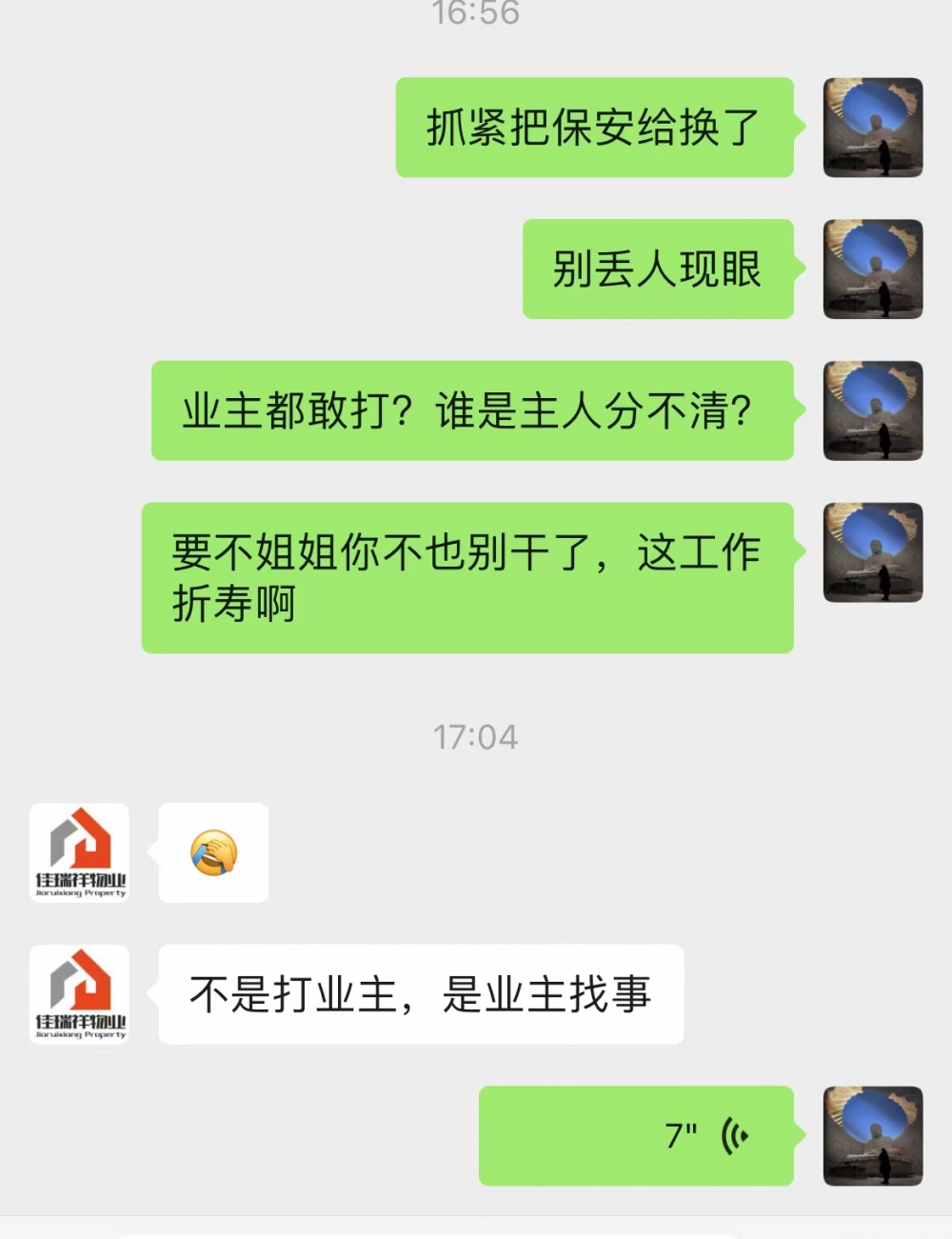Open sender avatar beside 抓紧把保安给换了
Viewport: 952px width, 1239px height.
pos(872,128)
